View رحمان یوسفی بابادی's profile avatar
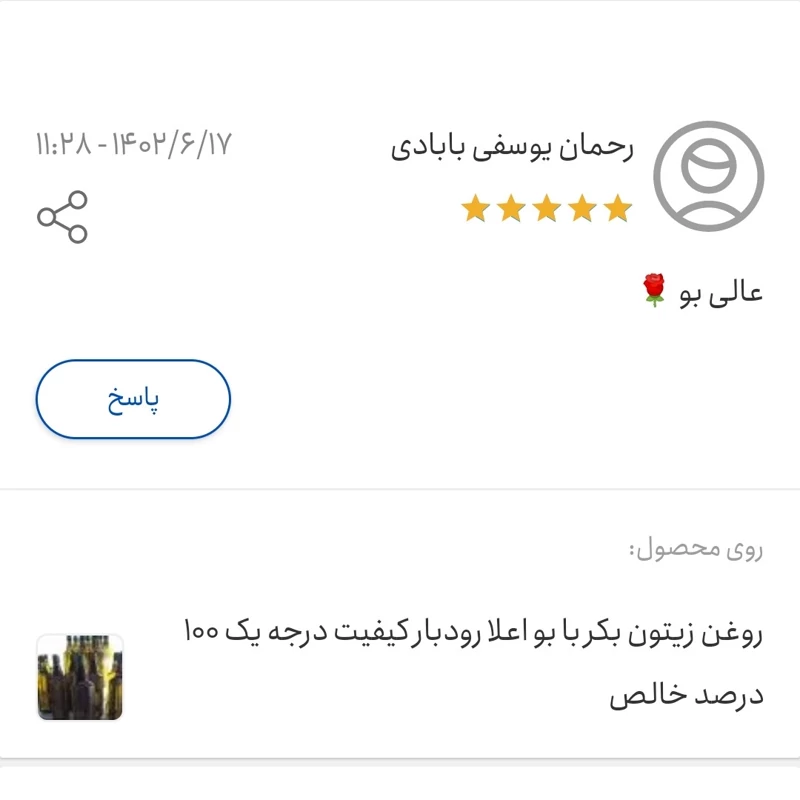800x800 pixels. 708,176
